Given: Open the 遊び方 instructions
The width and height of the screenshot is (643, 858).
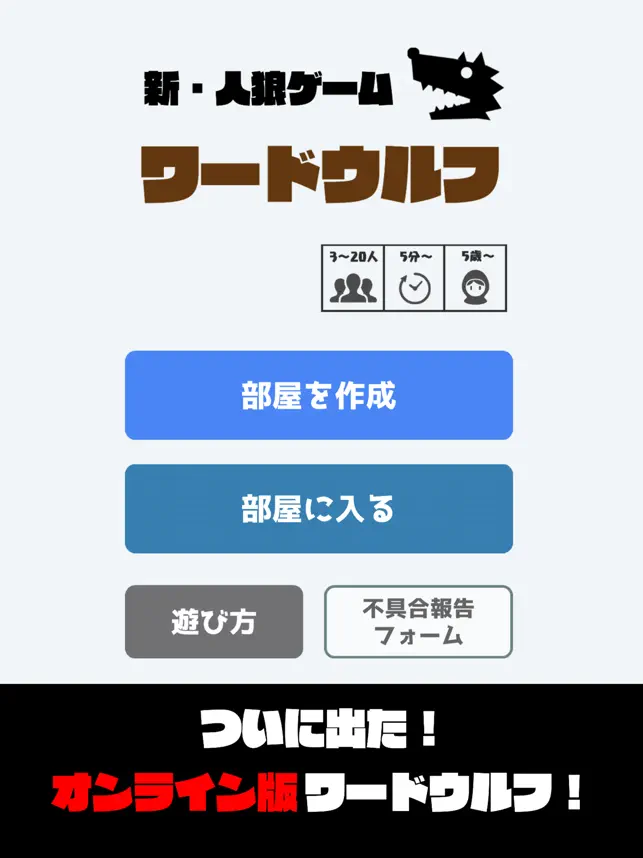Looking at the screenshot, I should [213, 622].
